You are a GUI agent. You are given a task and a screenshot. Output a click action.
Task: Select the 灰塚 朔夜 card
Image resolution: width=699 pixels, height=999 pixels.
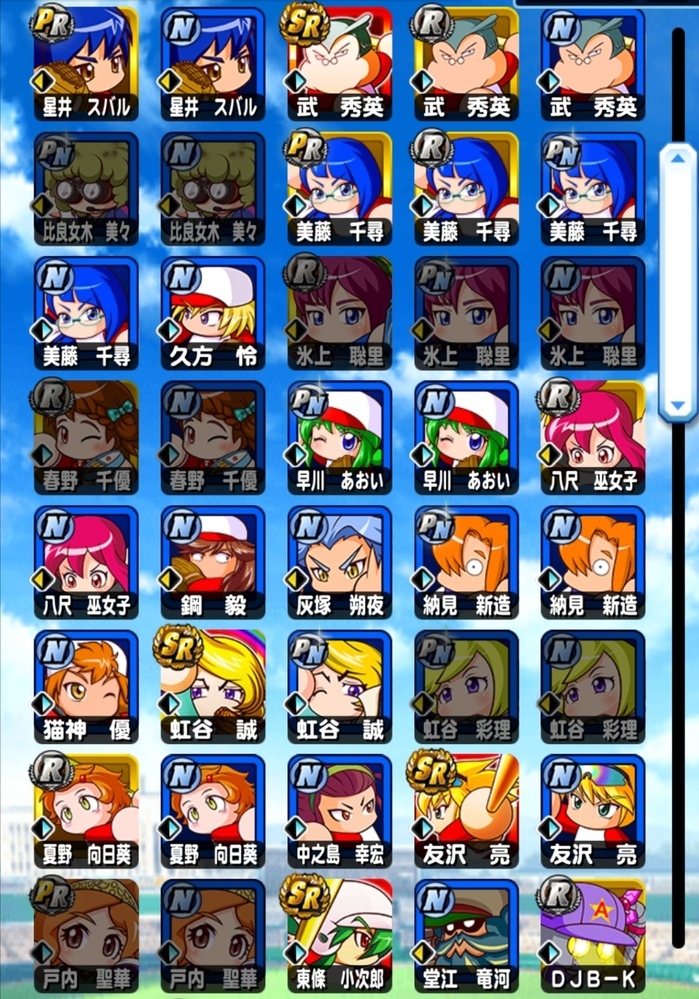click(x=338, y=562)
